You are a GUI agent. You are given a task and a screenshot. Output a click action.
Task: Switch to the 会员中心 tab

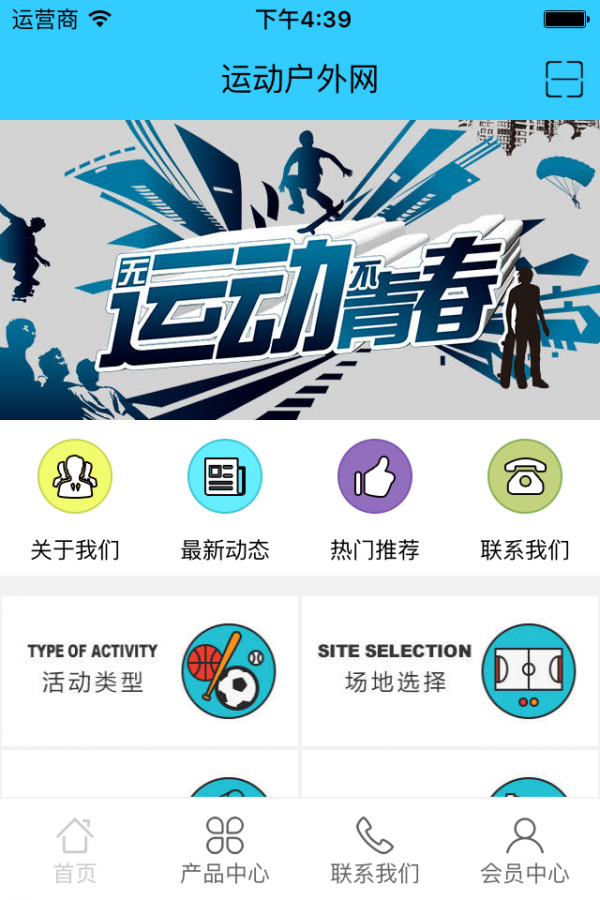click(525, 850)
